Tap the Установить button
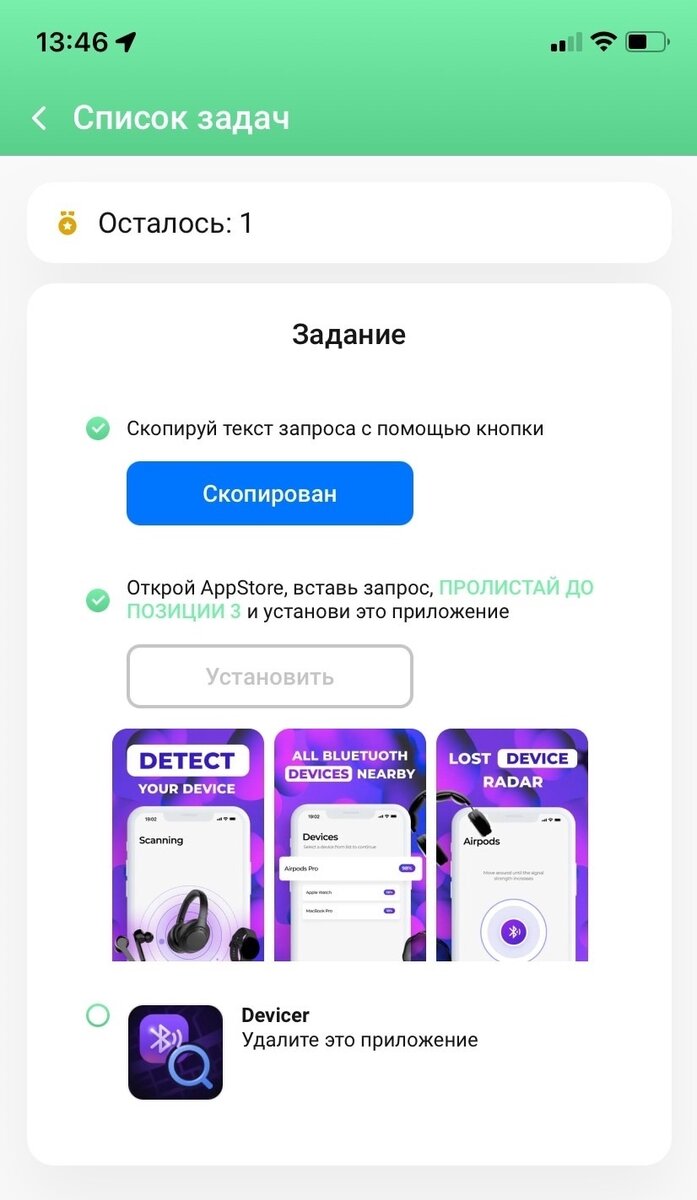The image size is (697, 1200). pos(270,677)
